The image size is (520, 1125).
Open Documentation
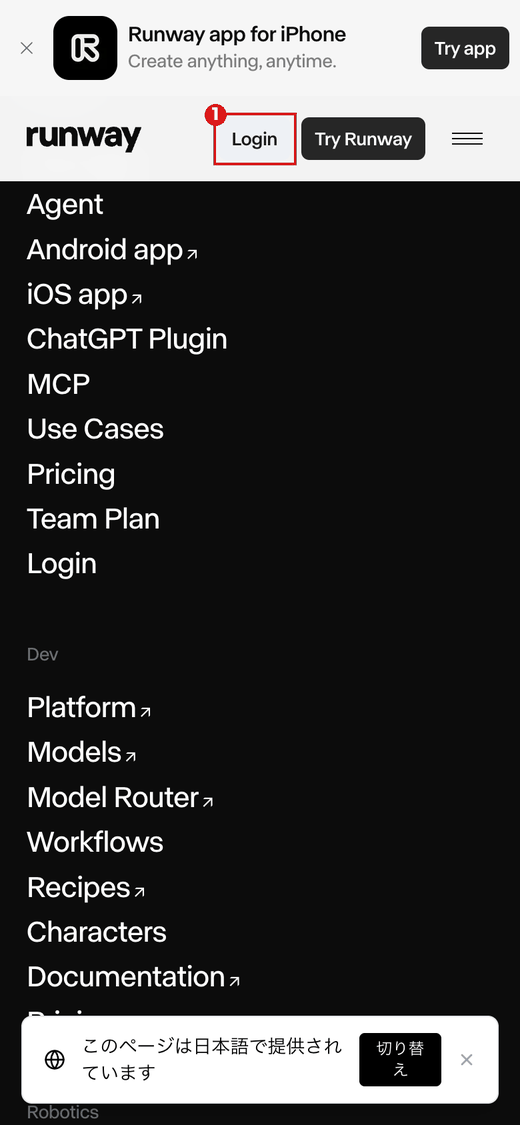[133, 977]
